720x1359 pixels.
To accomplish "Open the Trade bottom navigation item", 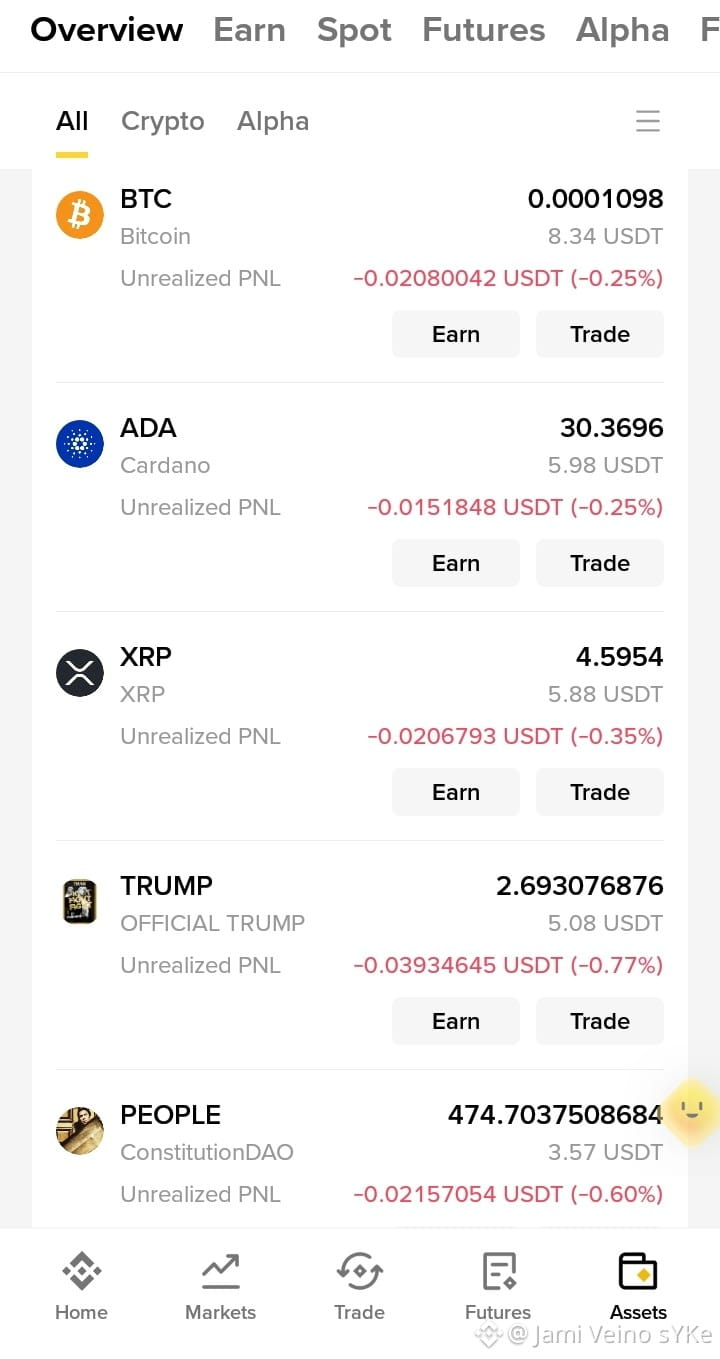I will 359,1287.
